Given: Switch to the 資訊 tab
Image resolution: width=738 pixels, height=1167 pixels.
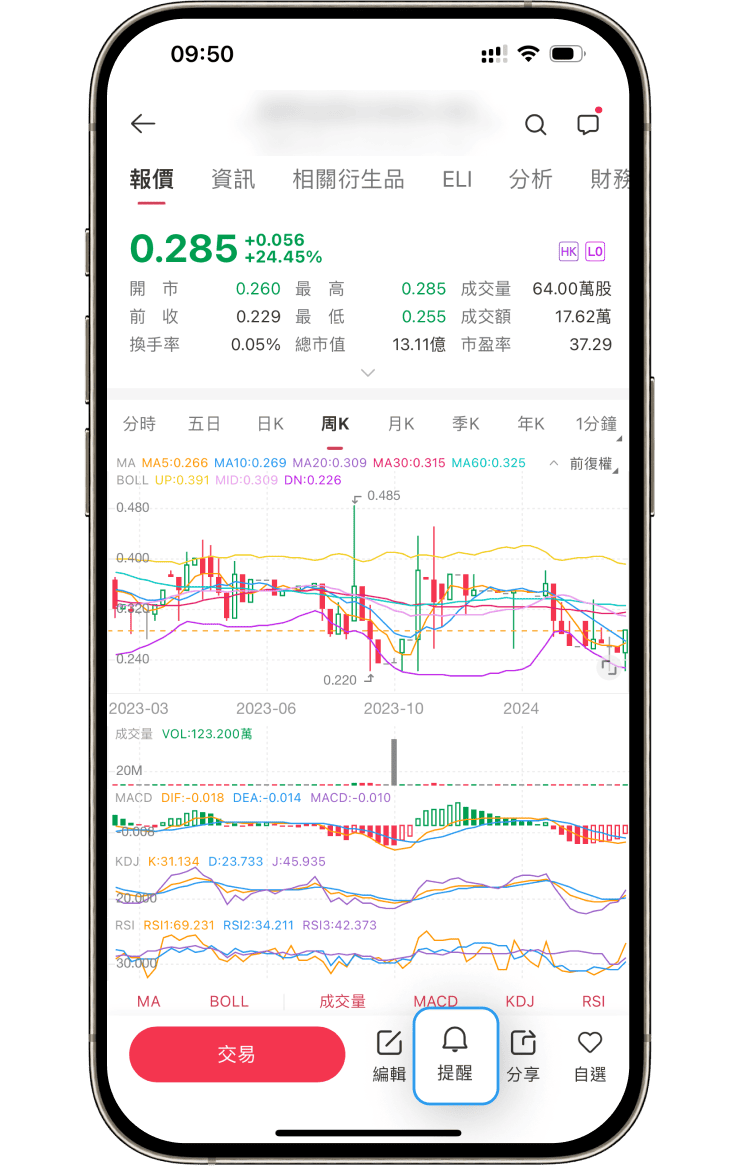Looking at the screenshot, I should point(233,179).
